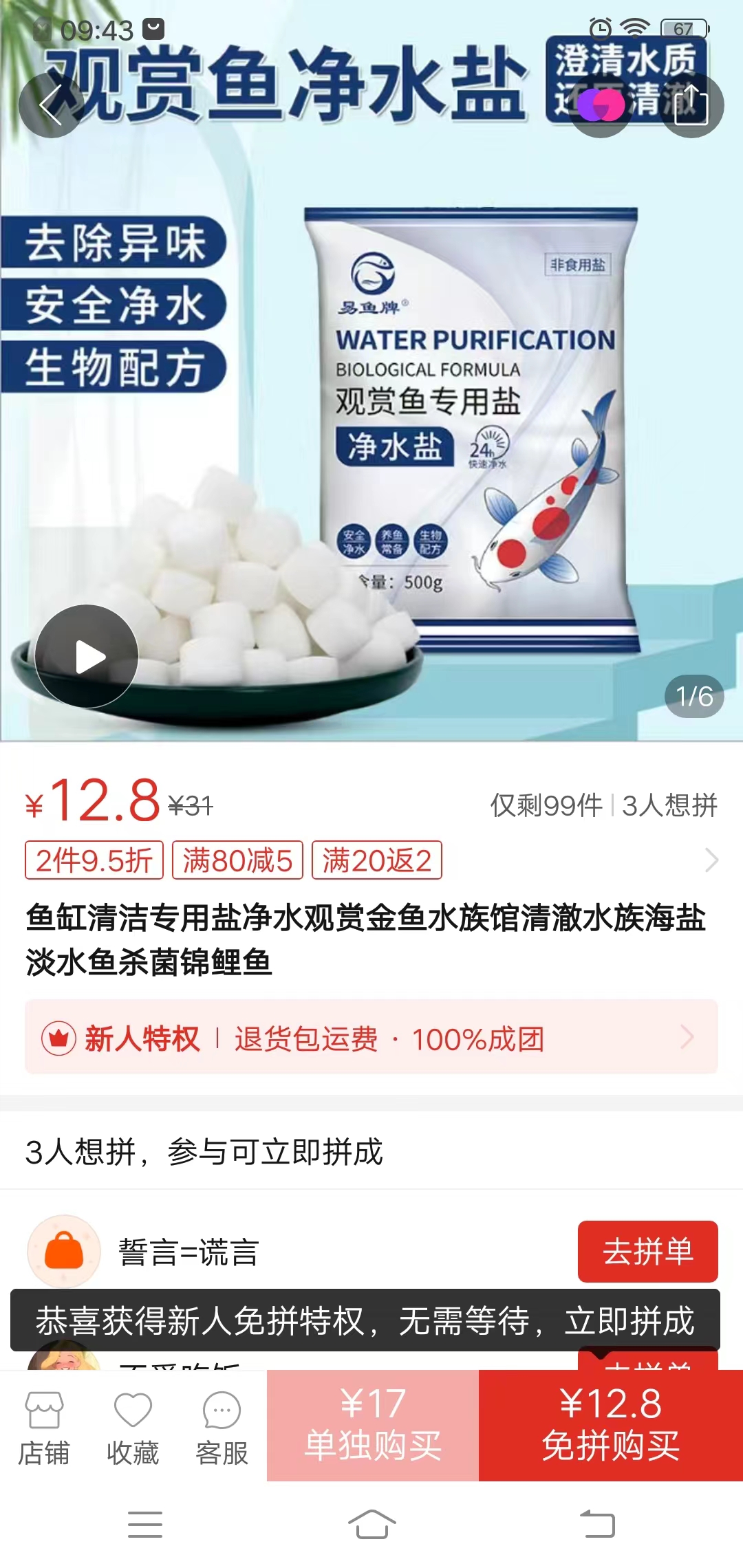Buy alone for ¥17 单独购买

373,1425
